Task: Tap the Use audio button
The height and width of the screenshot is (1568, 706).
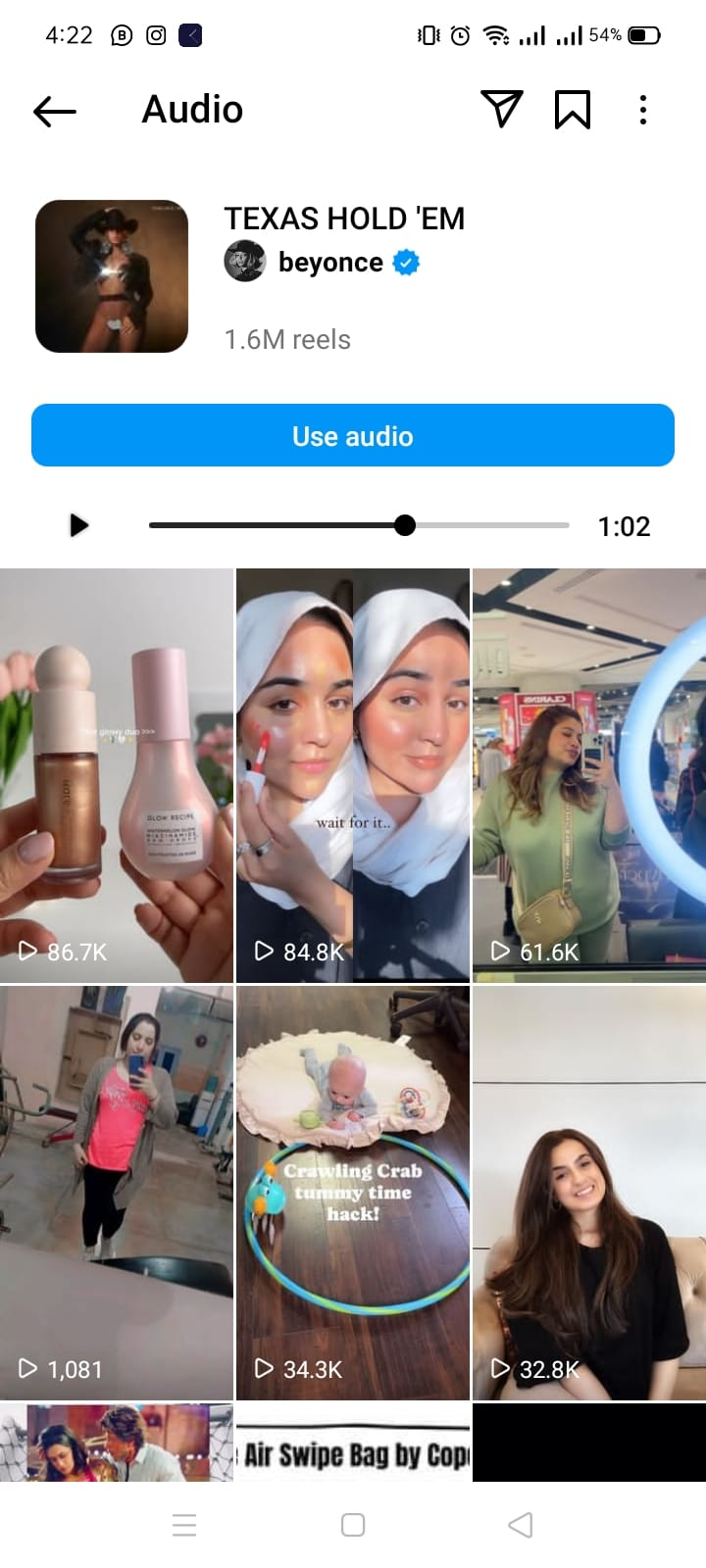Action: coord(353,436)
